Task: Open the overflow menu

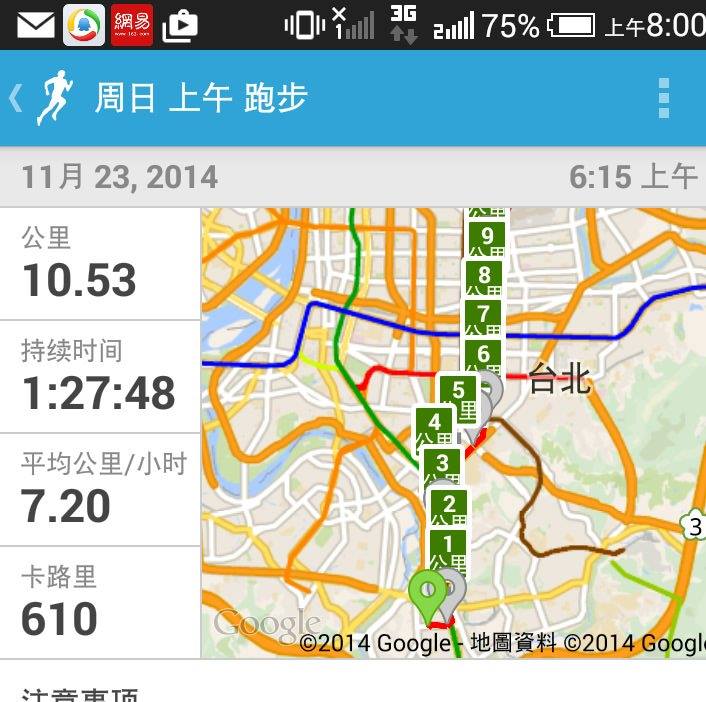Action: click(x=663, y=98)
